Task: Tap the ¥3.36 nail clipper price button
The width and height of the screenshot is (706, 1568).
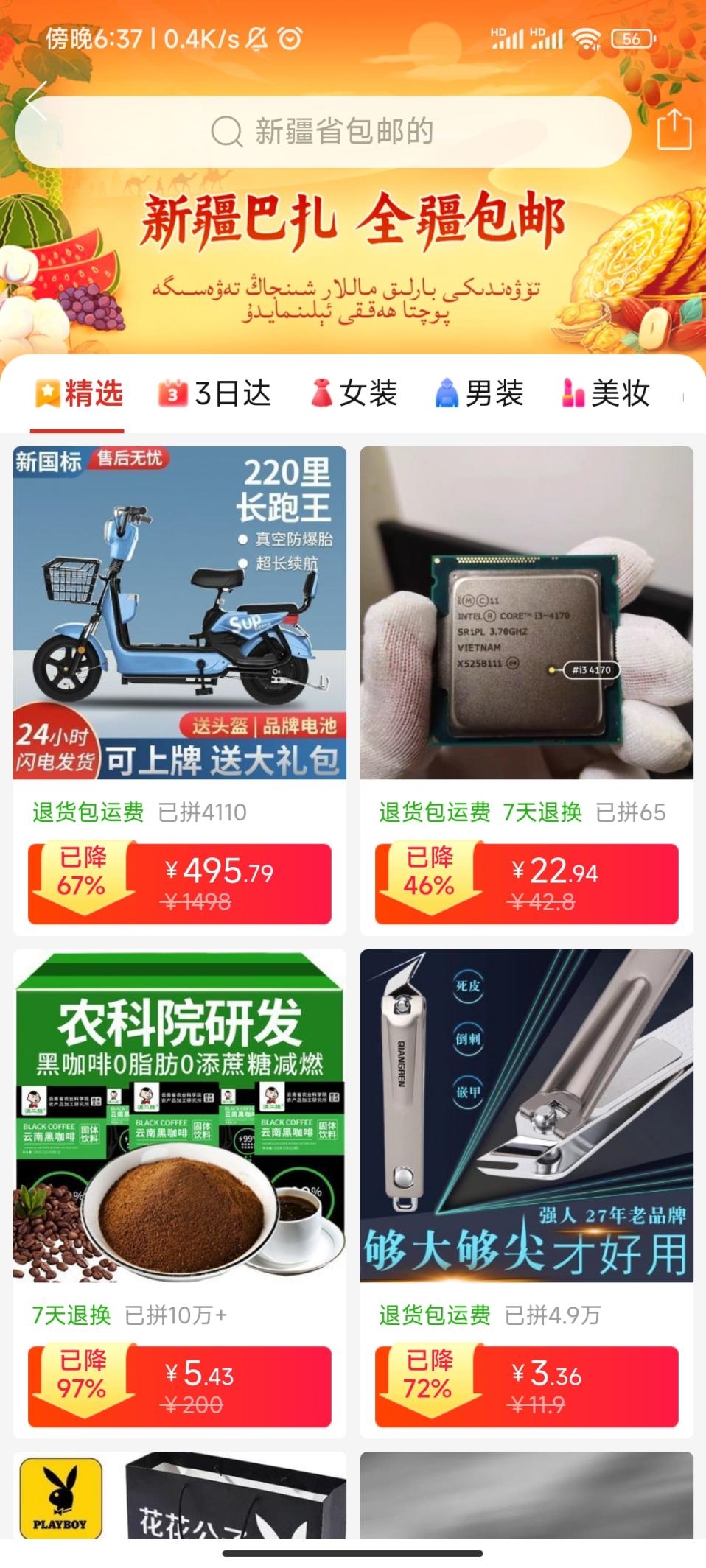Action: click(526, 1387)
